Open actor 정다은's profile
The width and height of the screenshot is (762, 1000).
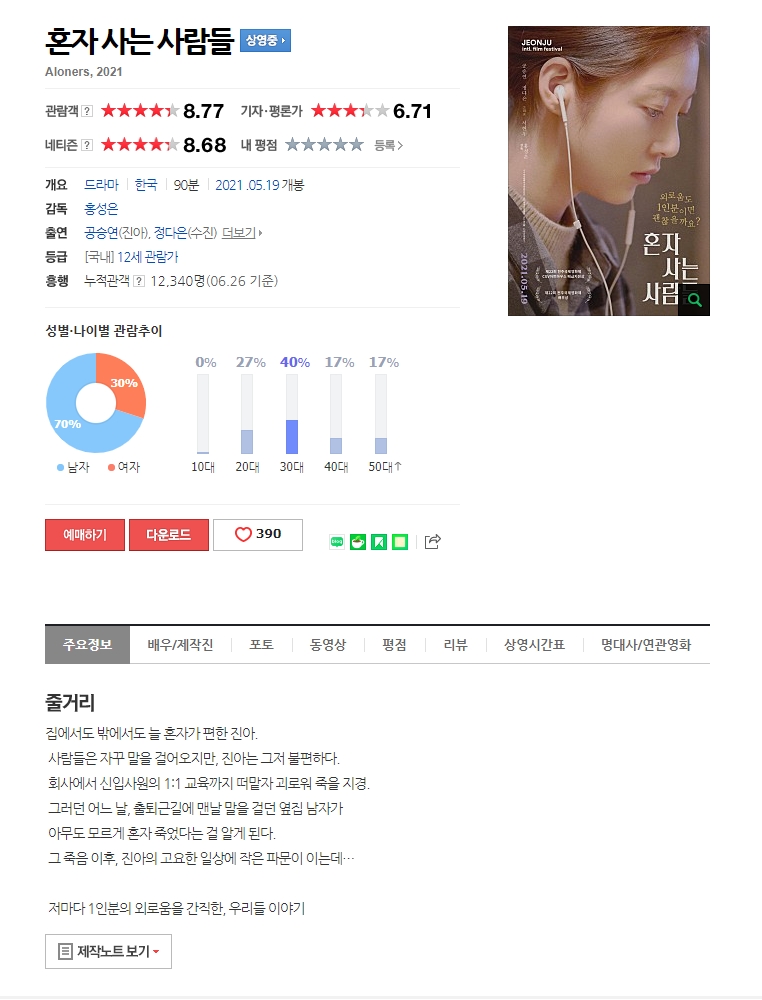pos(171,233)
